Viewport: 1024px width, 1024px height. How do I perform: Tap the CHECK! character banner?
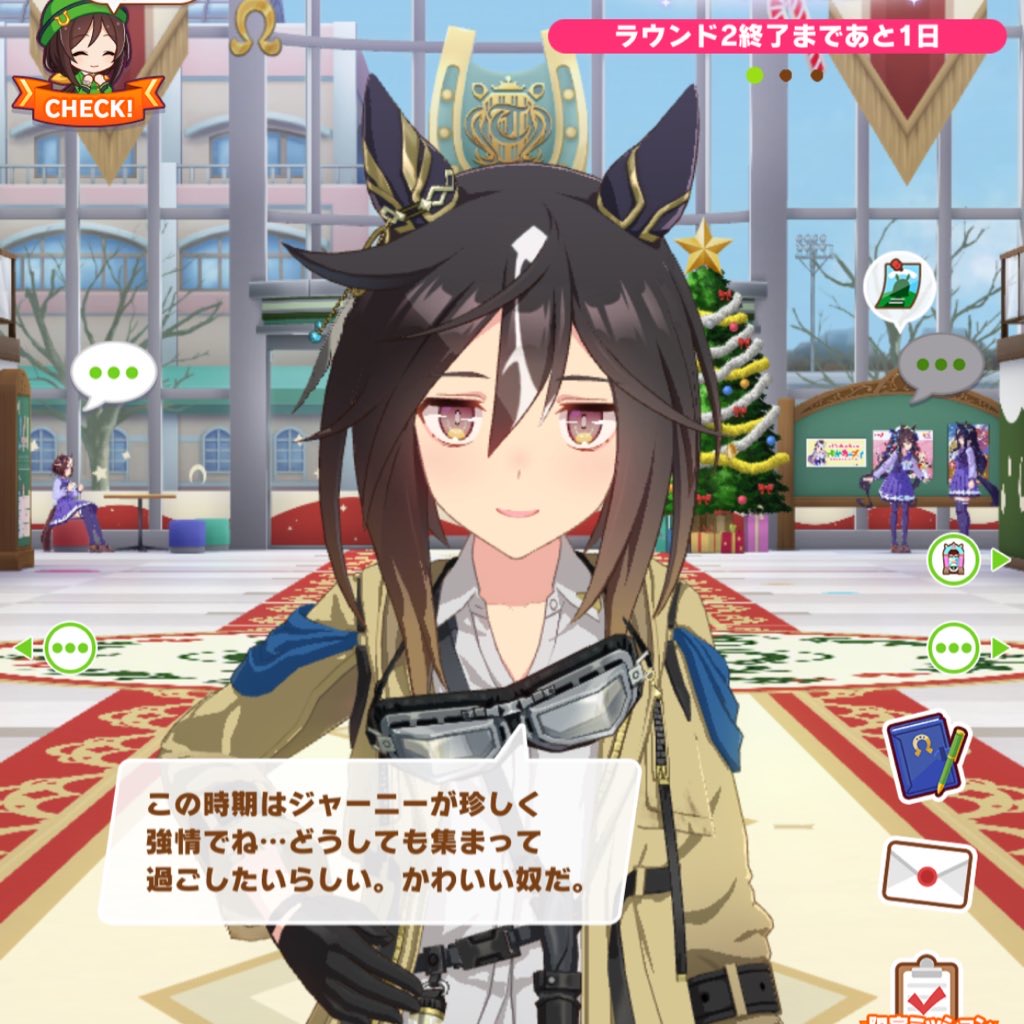click(88, 72)
